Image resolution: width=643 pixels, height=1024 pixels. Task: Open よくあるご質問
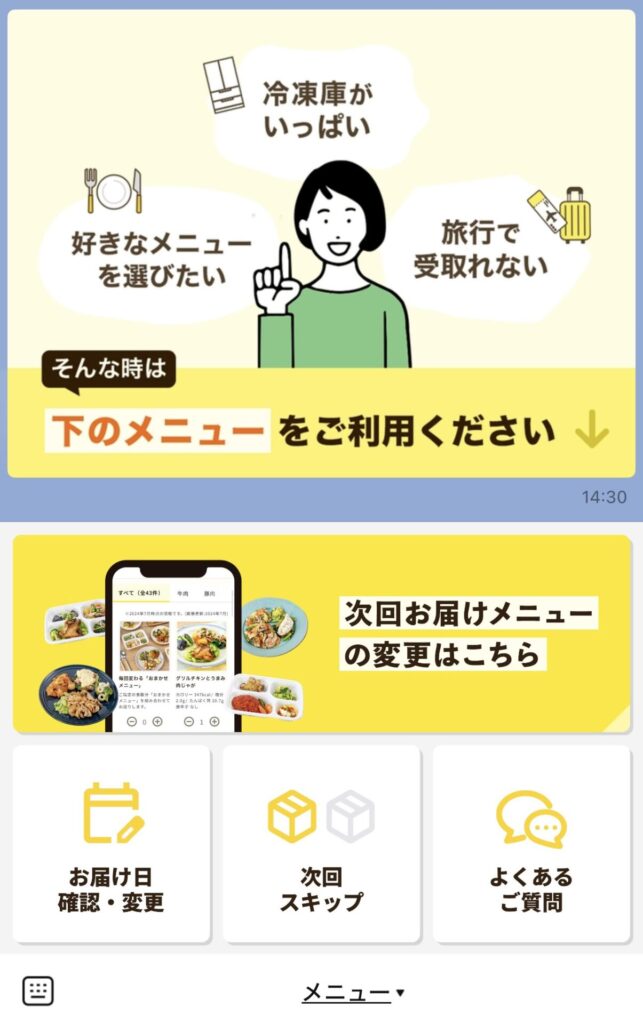(x=531, y=844)
